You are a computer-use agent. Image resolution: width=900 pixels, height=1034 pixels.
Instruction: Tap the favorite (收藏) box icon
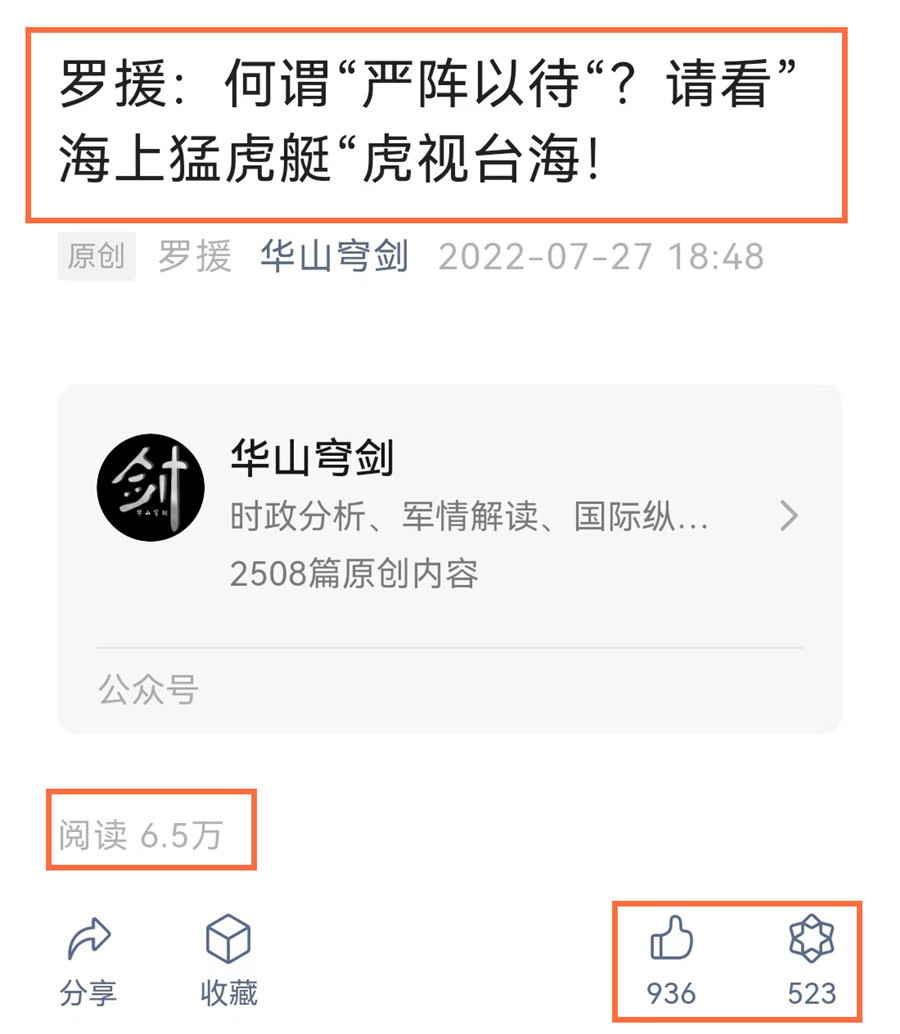click(x=228, y=938)
